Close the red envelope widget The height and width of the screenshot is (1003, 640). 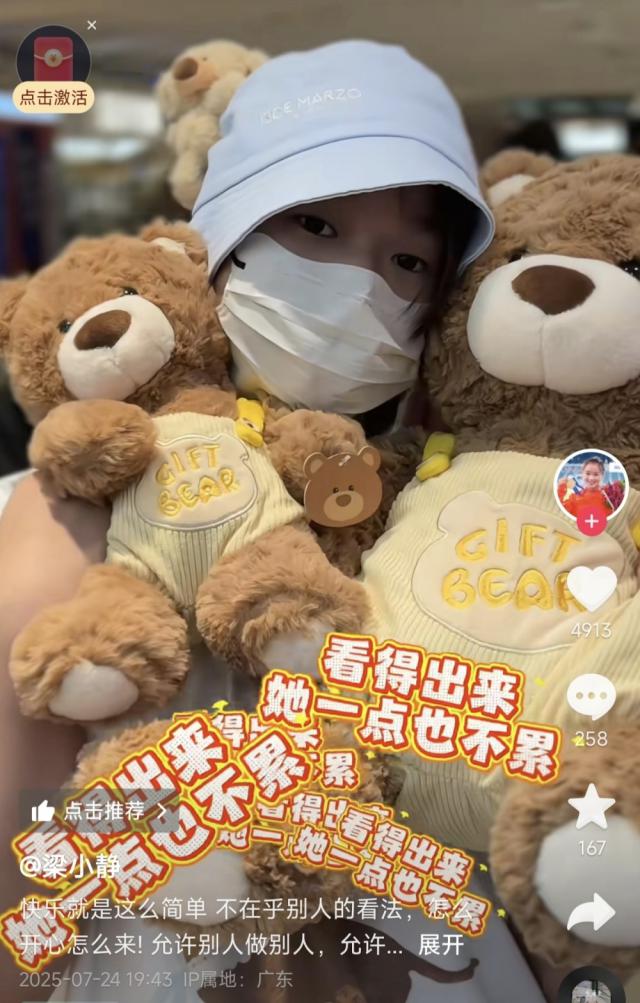pyautogui.click(x=92, y=25)
